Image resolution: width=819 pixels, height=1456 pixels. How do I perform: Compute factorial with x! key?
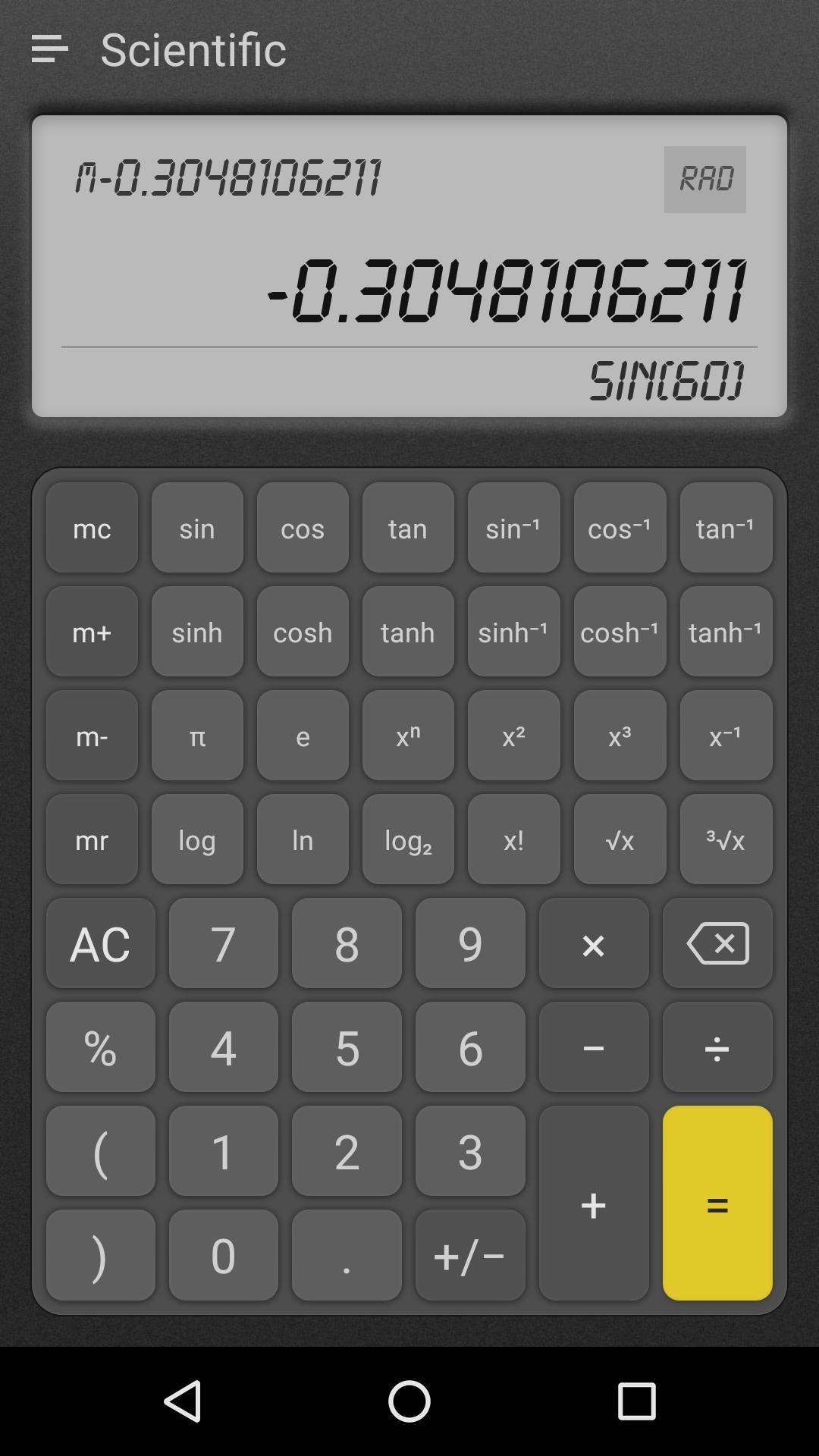pos(513,839)
